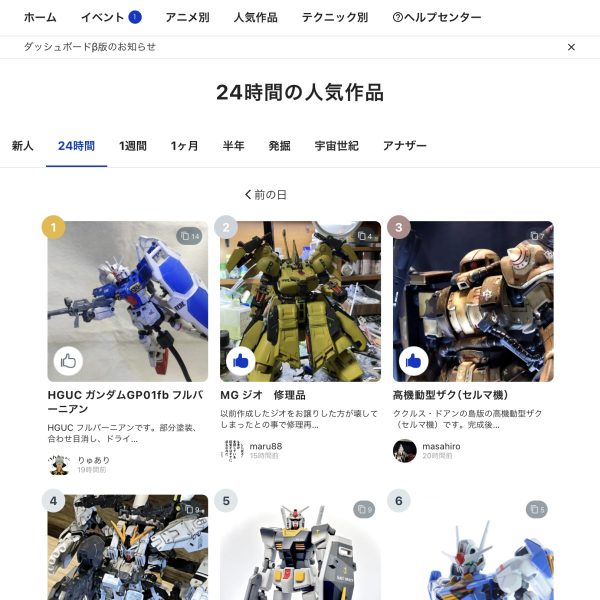Switch to the 1週間 tab
Screen dimensions: 600x600
[x=132, y=146]
